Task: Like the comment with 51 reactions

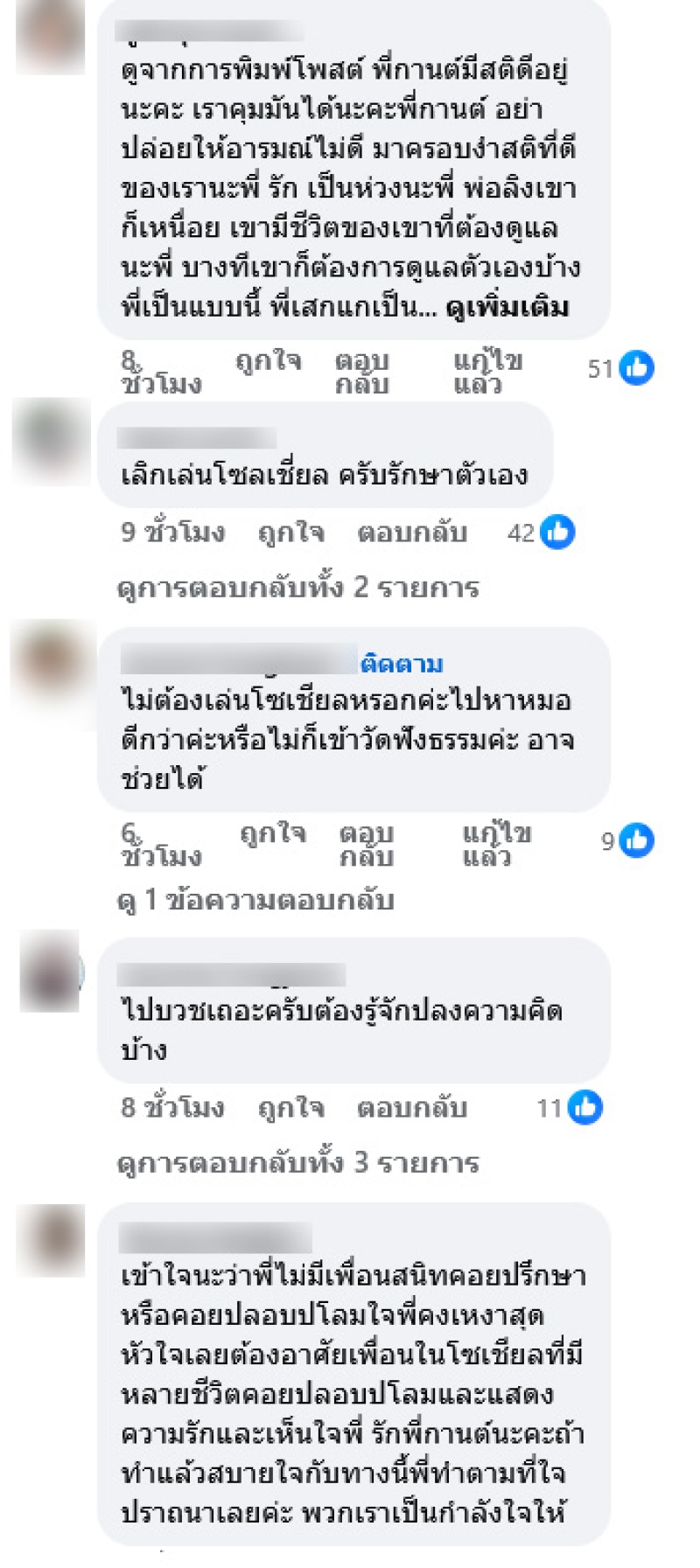Action: [x=269, y=360]
